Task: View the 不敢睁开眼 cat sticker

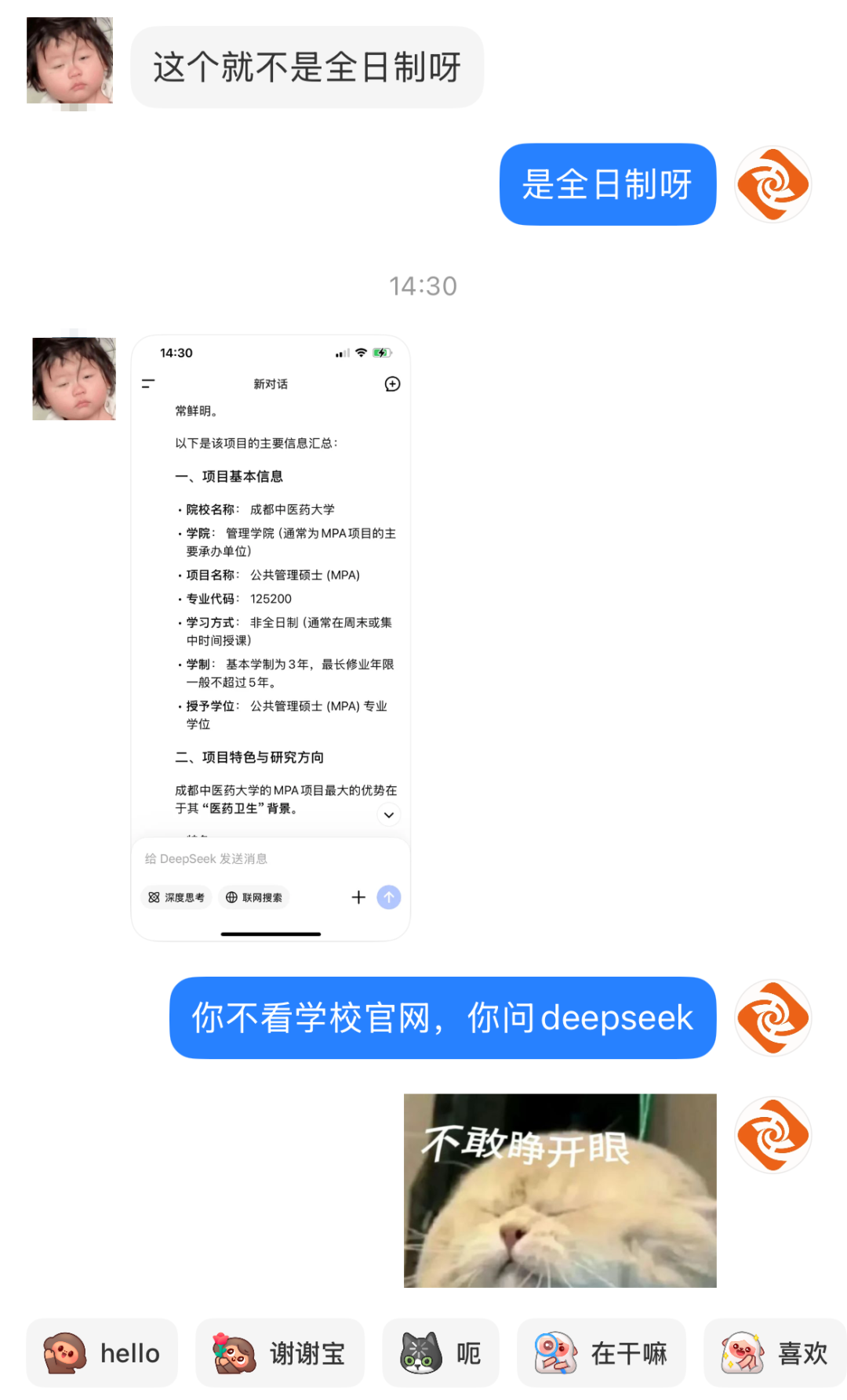Action: point(560,1190)
